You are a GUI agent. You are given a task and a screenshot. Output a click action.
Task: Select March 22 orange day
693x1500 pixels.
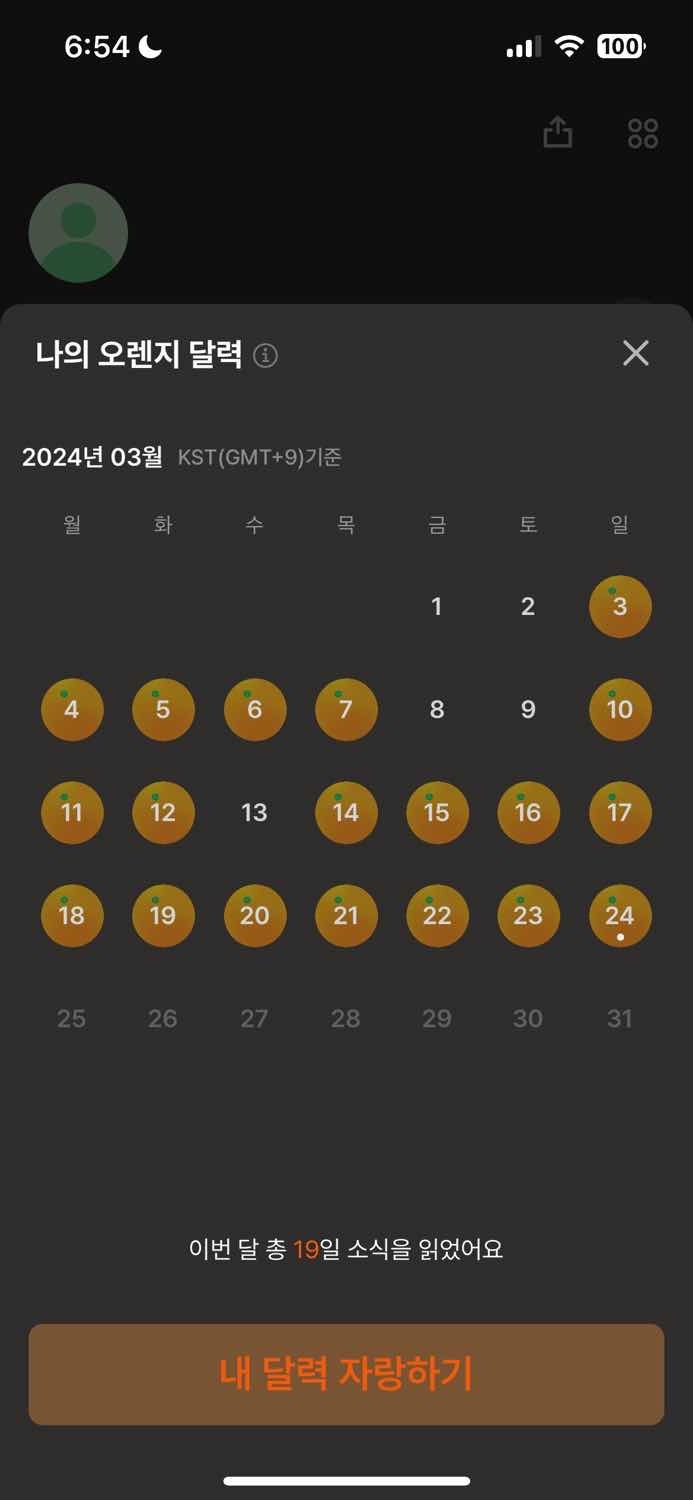pos(437,915)
